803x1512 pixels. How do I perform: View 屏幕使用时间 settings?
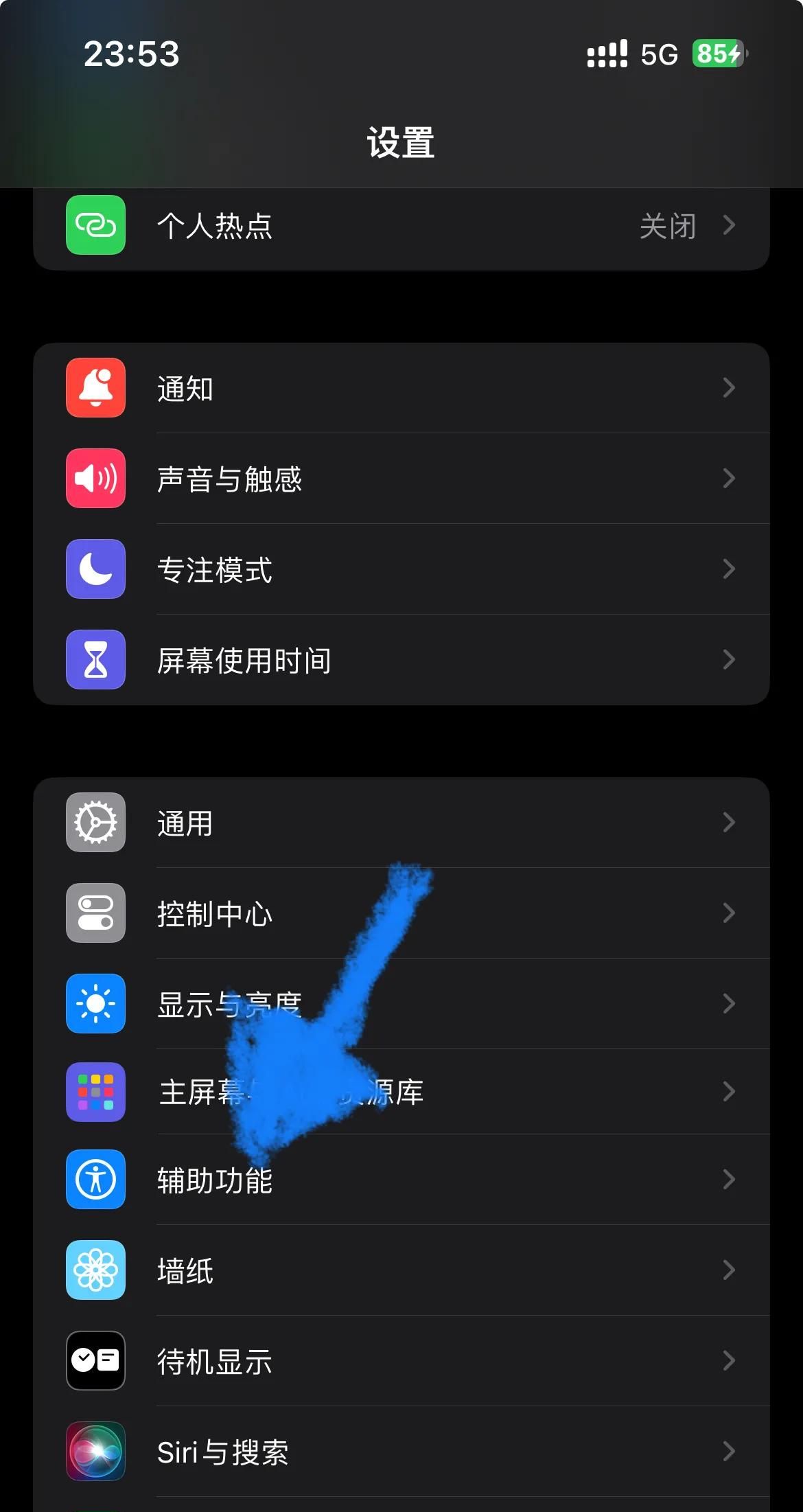[x=401, y=660]
